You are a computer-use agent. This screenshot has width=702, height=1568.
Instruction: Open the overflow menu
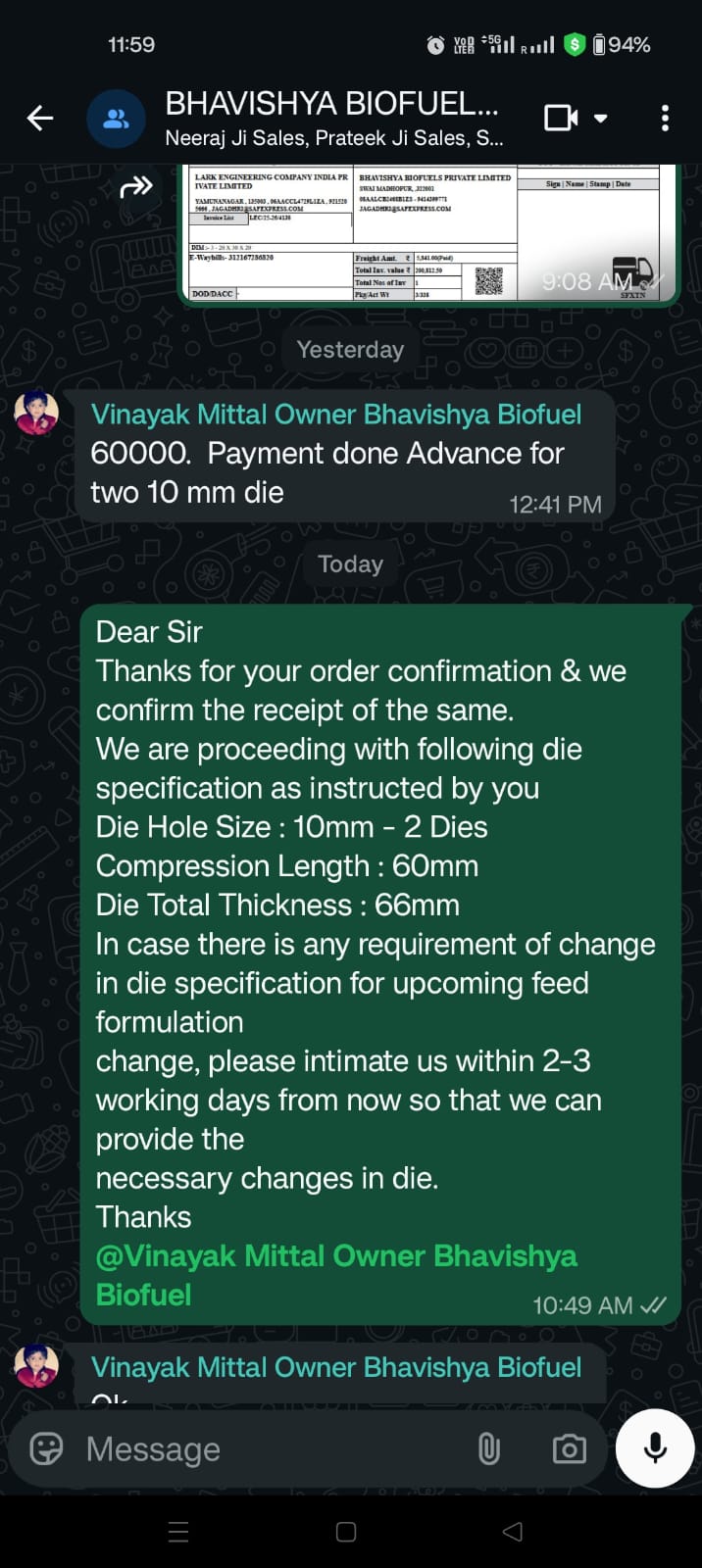pos(665,119)
